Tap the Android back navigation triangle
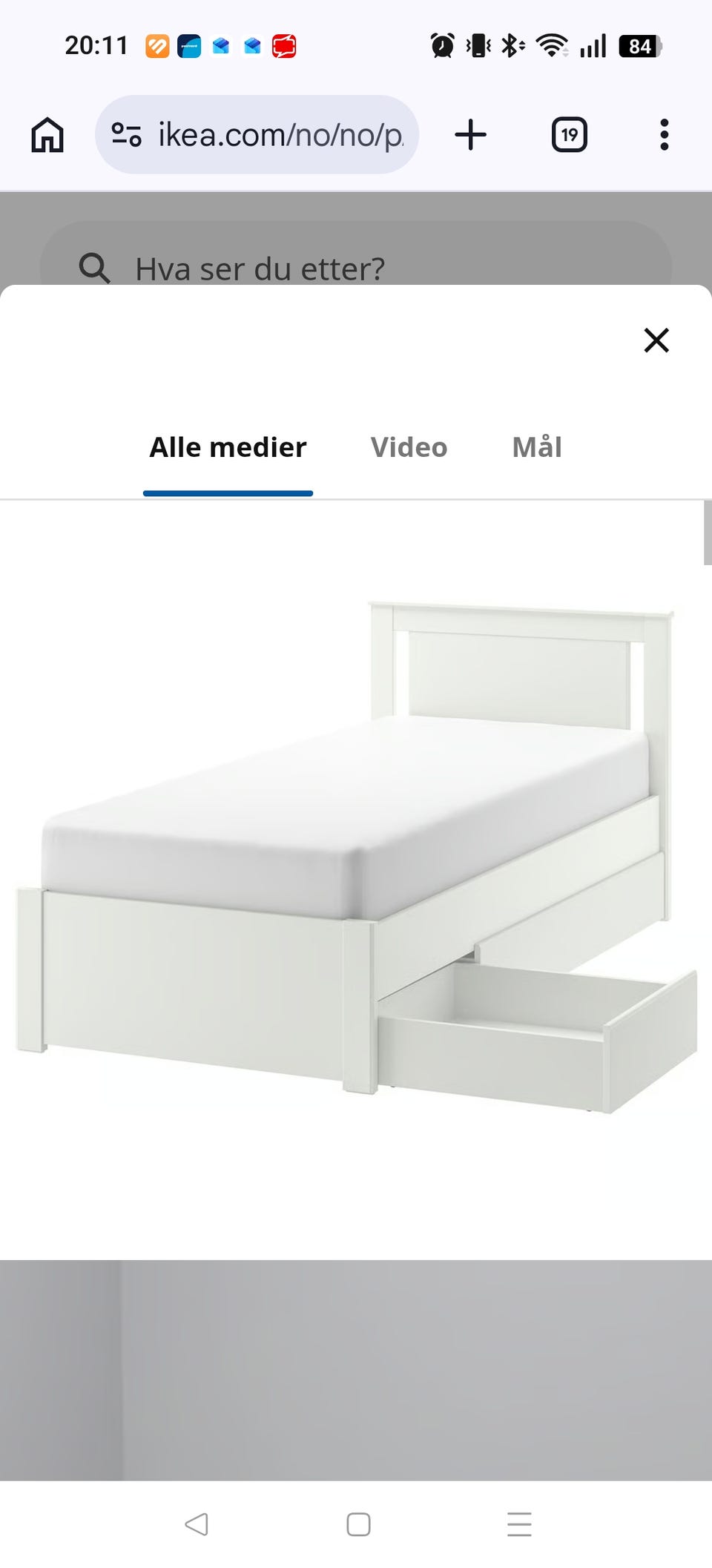The width and height of the screenshot is (712, 1568). [196, 1526]
